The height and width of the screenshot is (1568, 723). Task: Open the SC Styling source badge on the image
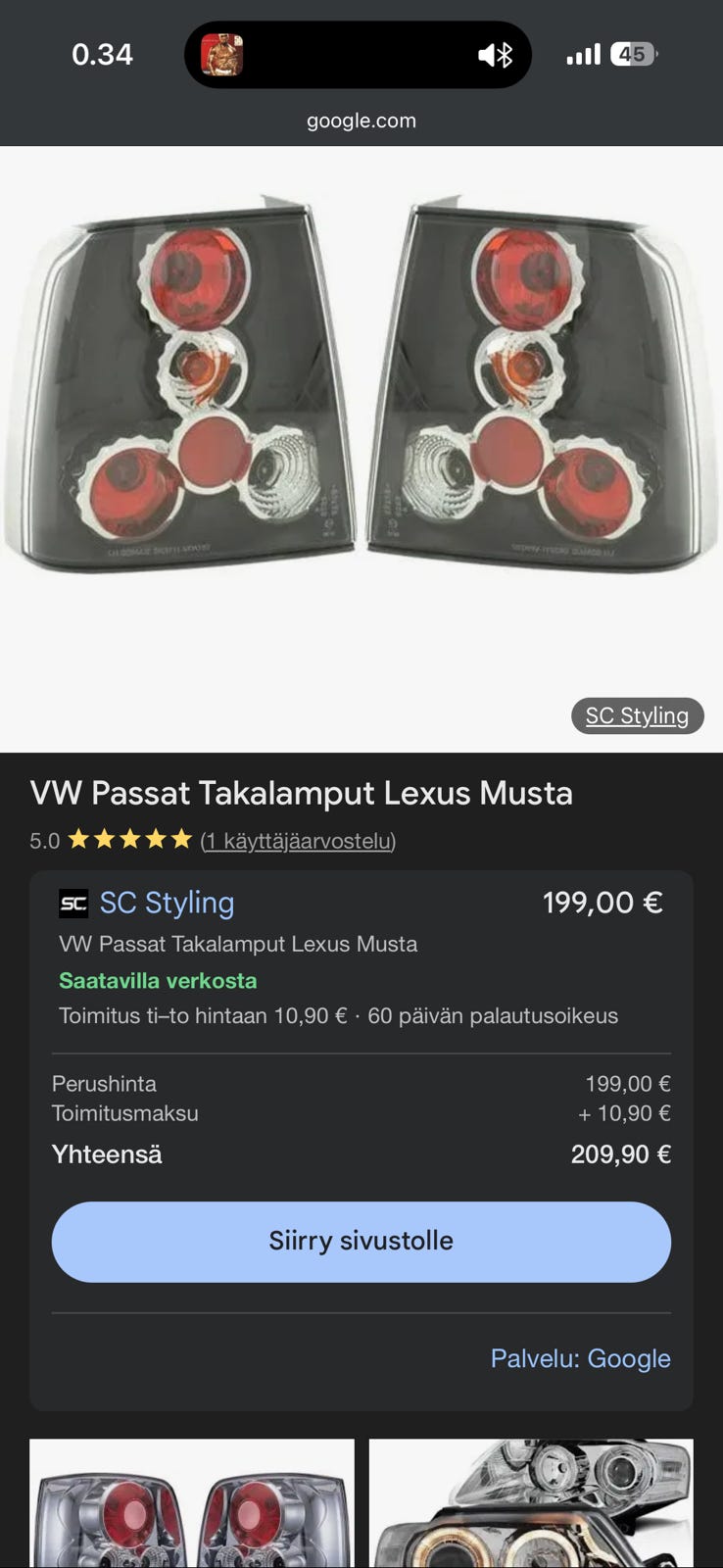(x=637, y=715)
